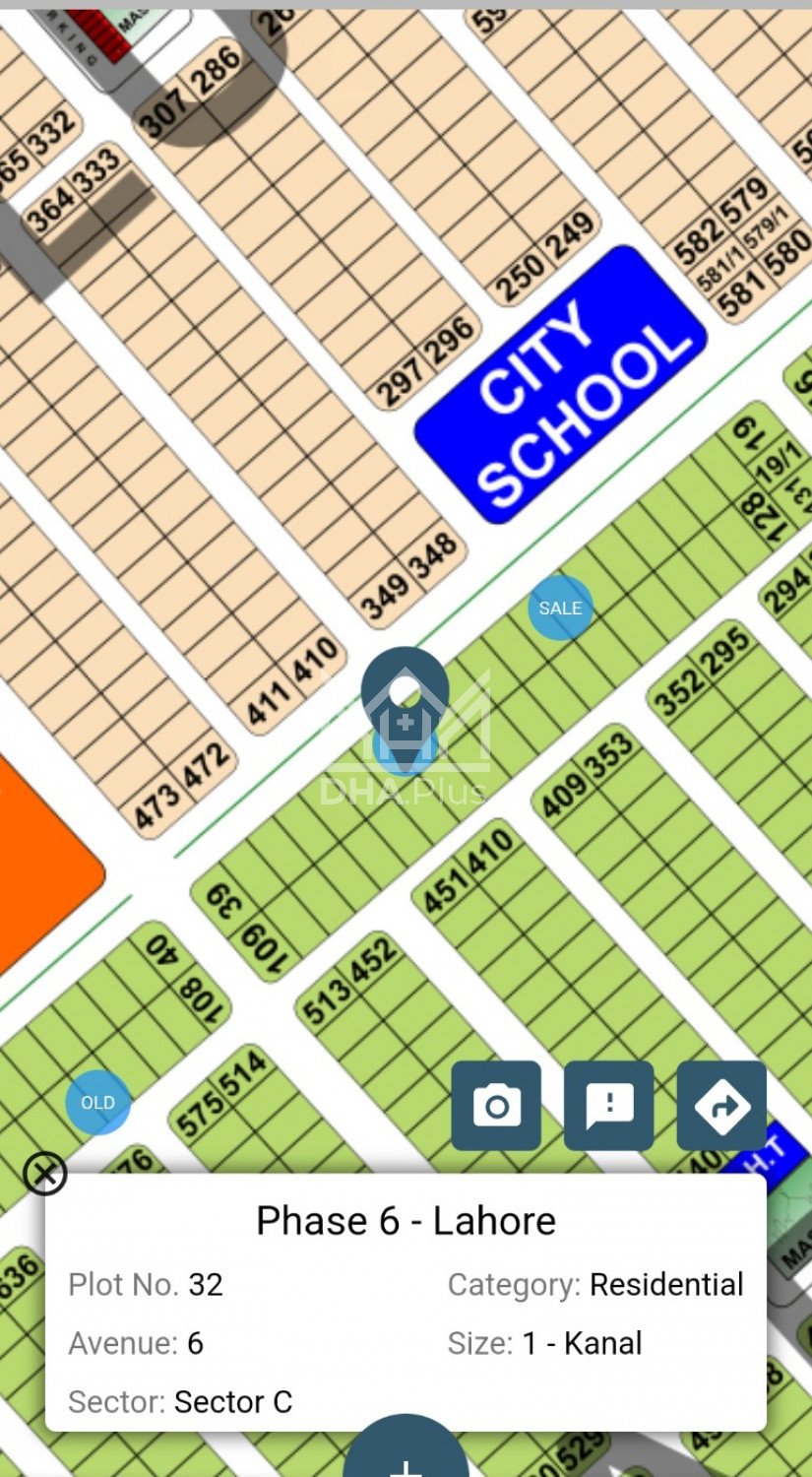Tap the SALE marker on the map
Image resolution: width=812 pixels, height=1477 pixels.
pyautogui.click(x=560, y=608)
